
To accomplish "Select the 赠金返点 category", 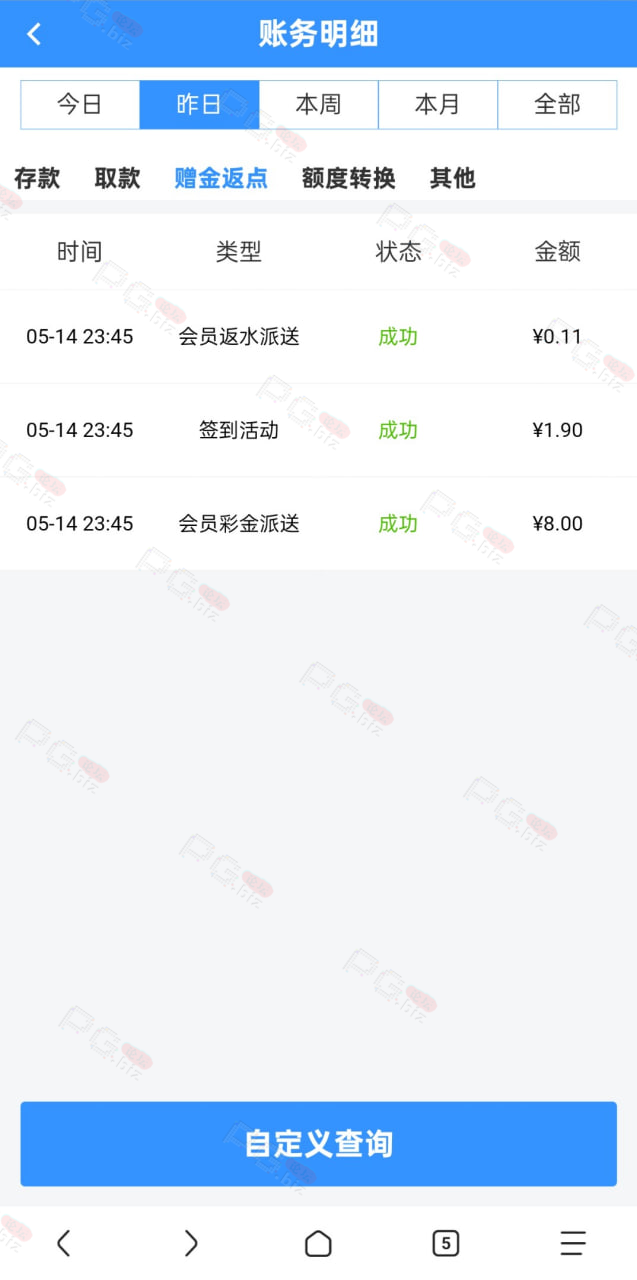I will [221, 178].
